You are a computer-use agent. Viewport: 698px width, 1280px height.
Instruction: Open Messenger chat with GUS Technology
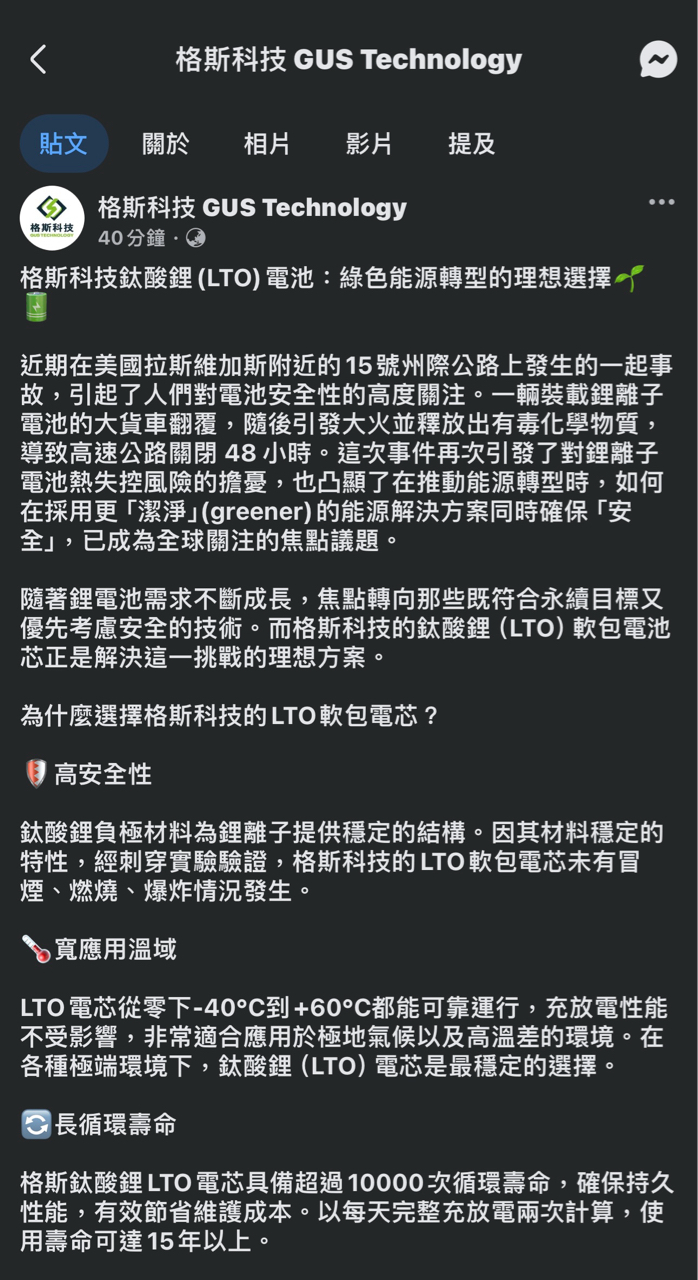point(658,60)
